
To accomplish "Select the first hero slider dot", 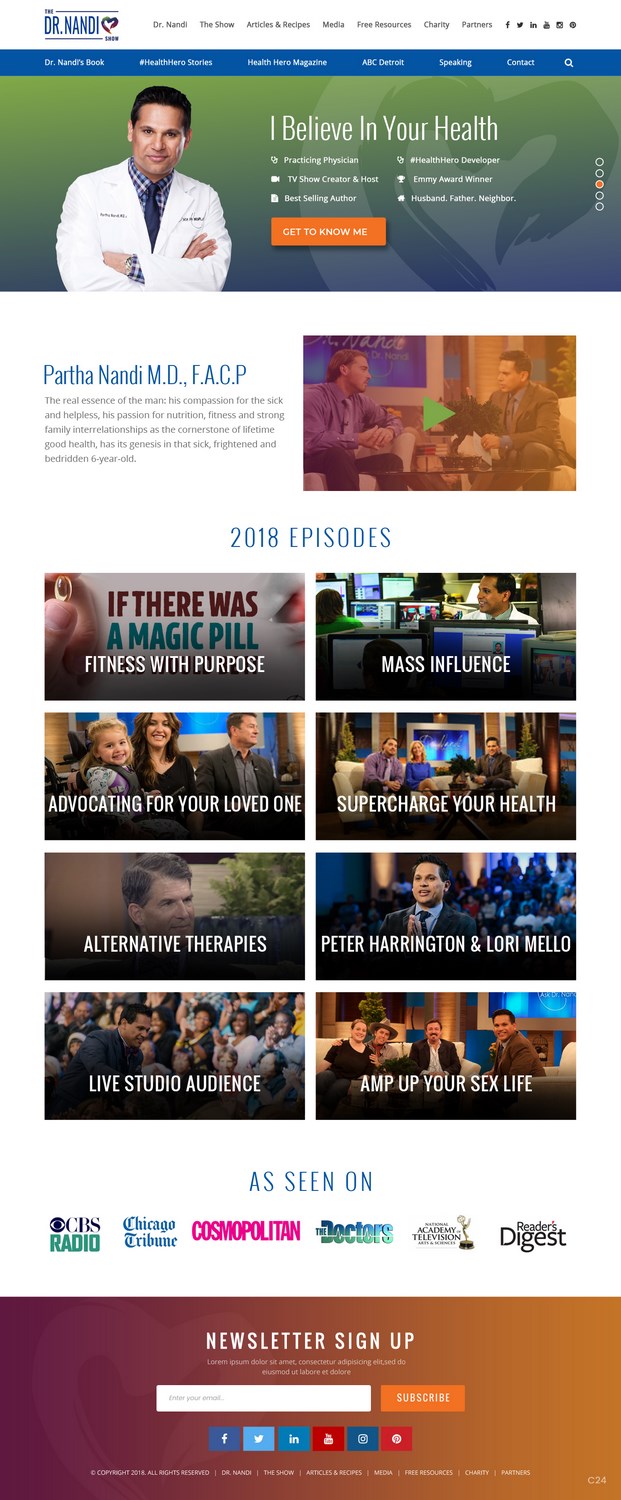I will click(x=599, y=161).
